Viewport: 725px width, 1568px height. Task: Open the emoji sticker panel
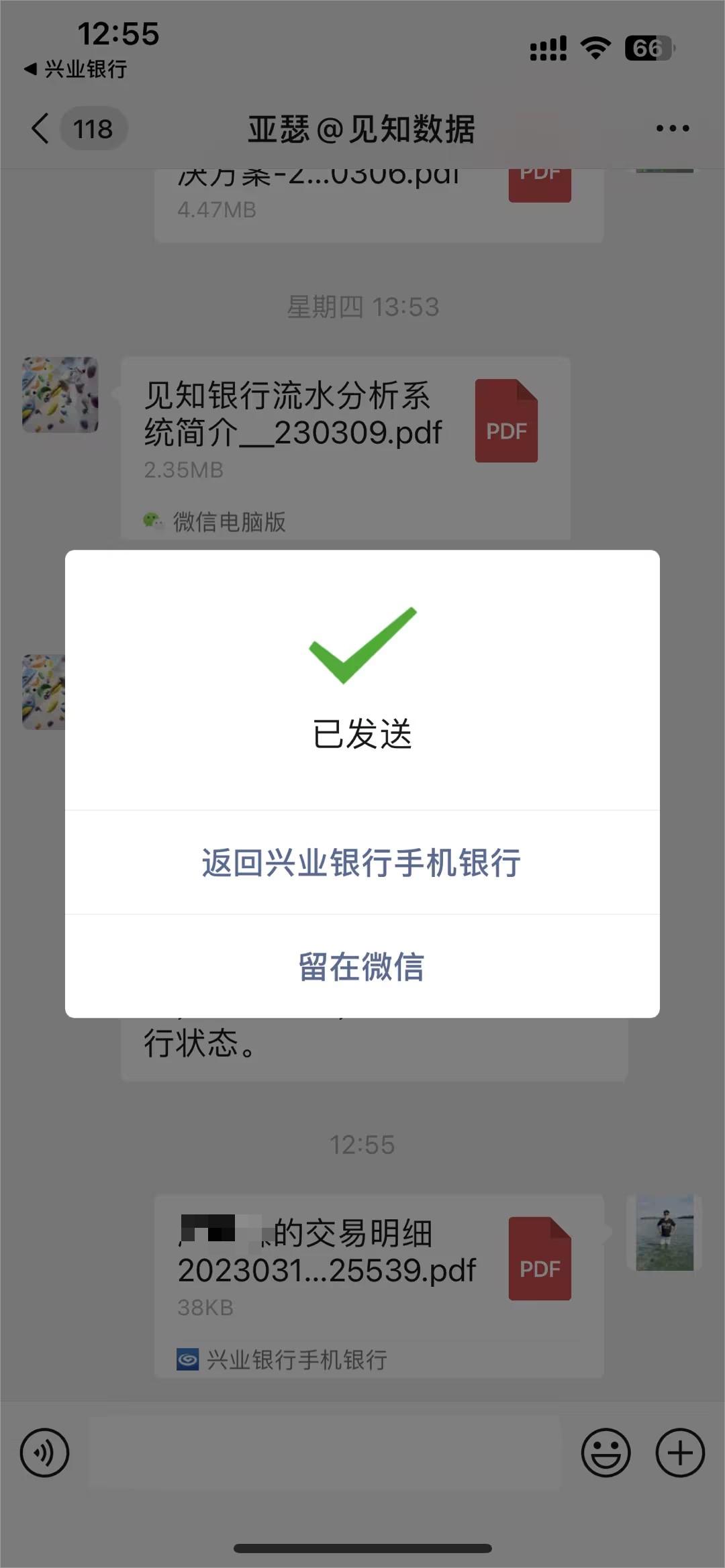pos(606,1453)
